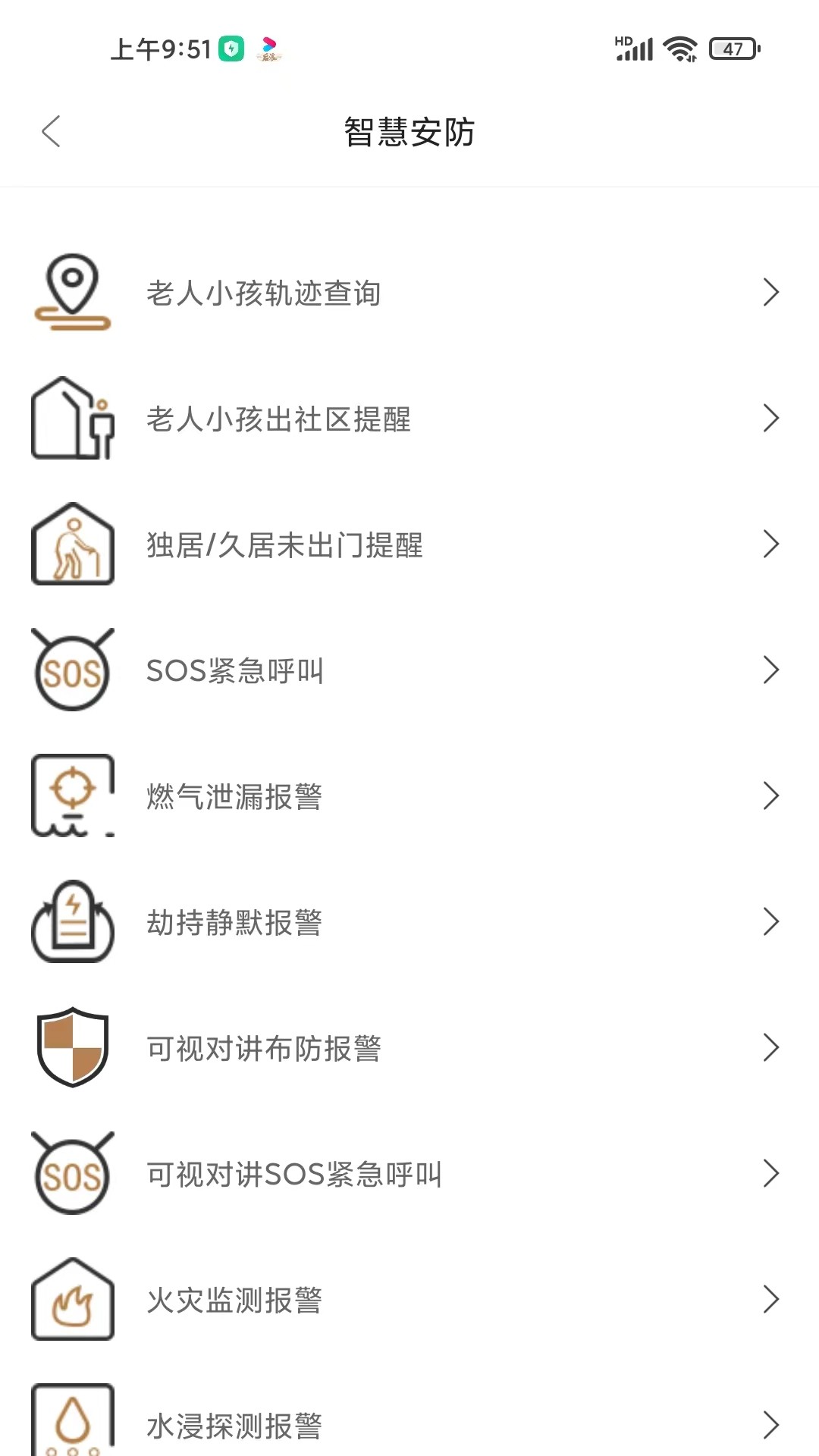Screen dimensions: 819x1456
Task: Click the water drop icon for 水浸探测报警
Action: pyautogui.click(x=72, y=1422)
